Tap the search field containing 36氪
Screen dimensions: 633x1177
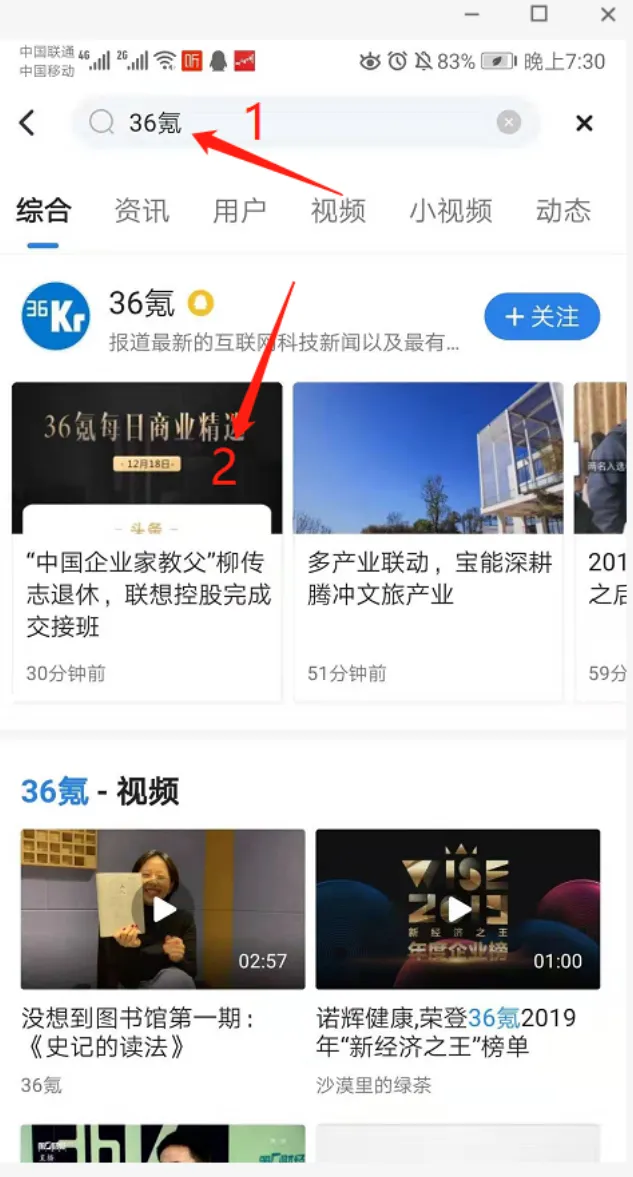(x=300, y=123)
